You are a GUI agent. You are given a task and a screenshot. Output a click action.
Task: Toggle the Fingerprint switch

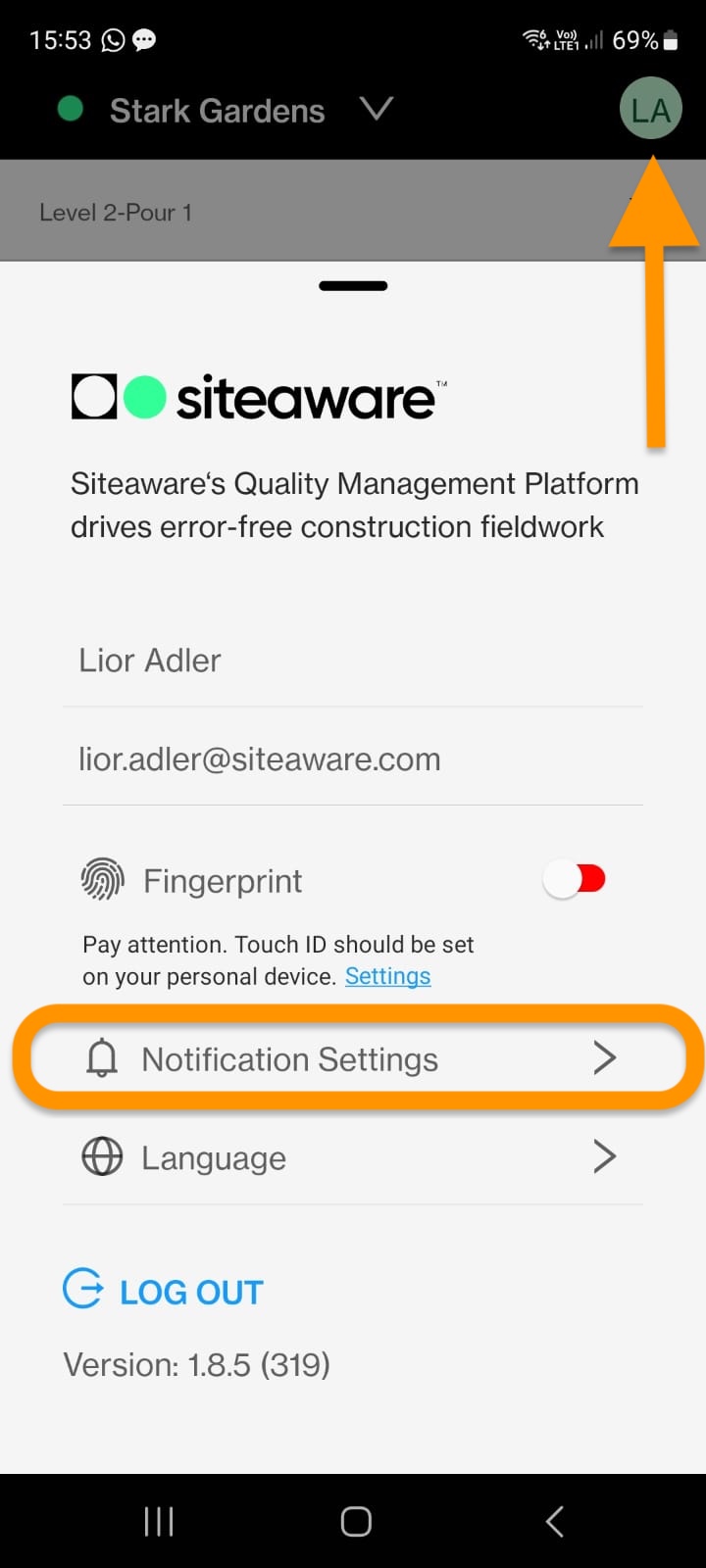[576, 879]
